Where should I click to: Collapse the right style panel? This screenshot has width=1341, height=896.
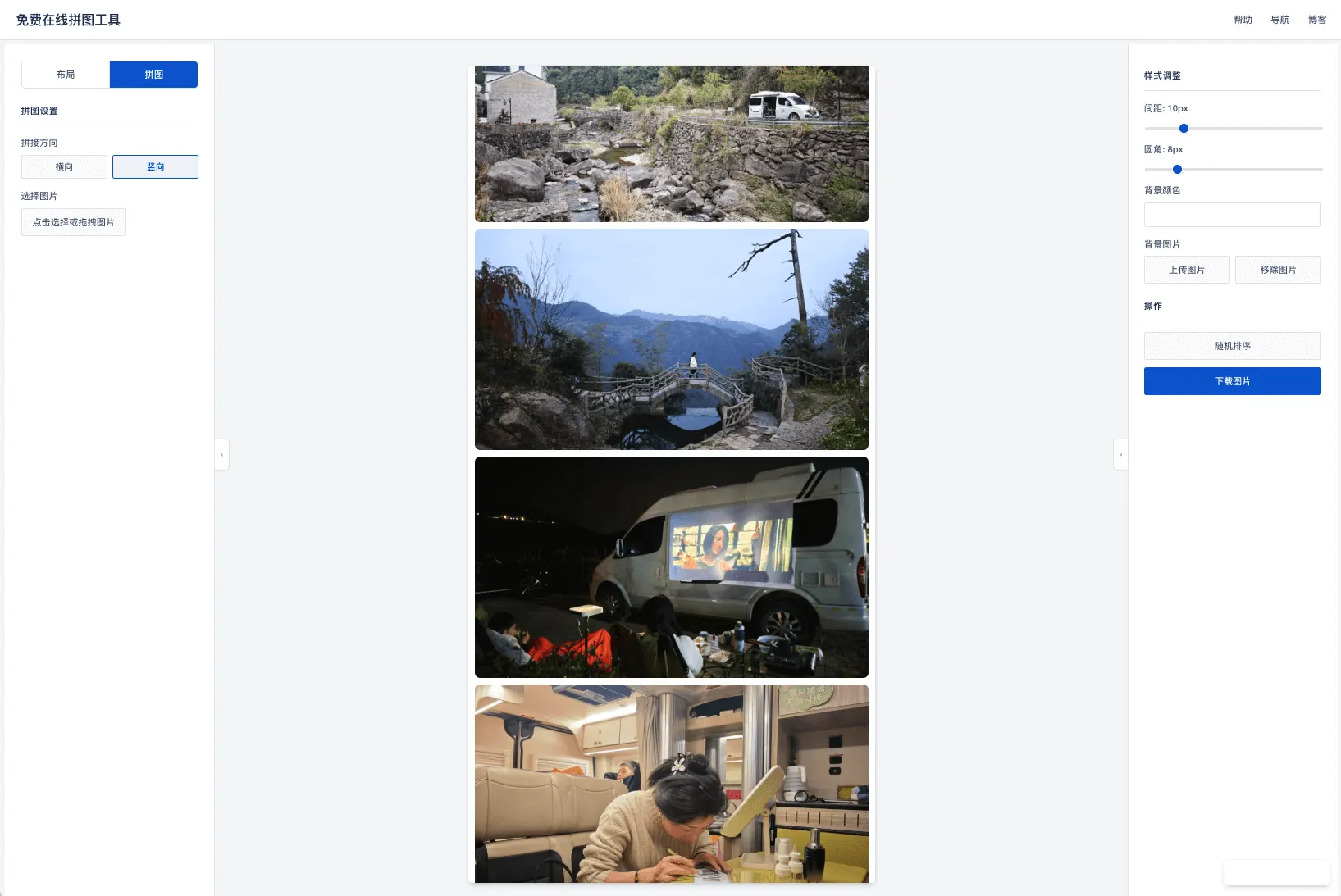[x=1120, y=454]
